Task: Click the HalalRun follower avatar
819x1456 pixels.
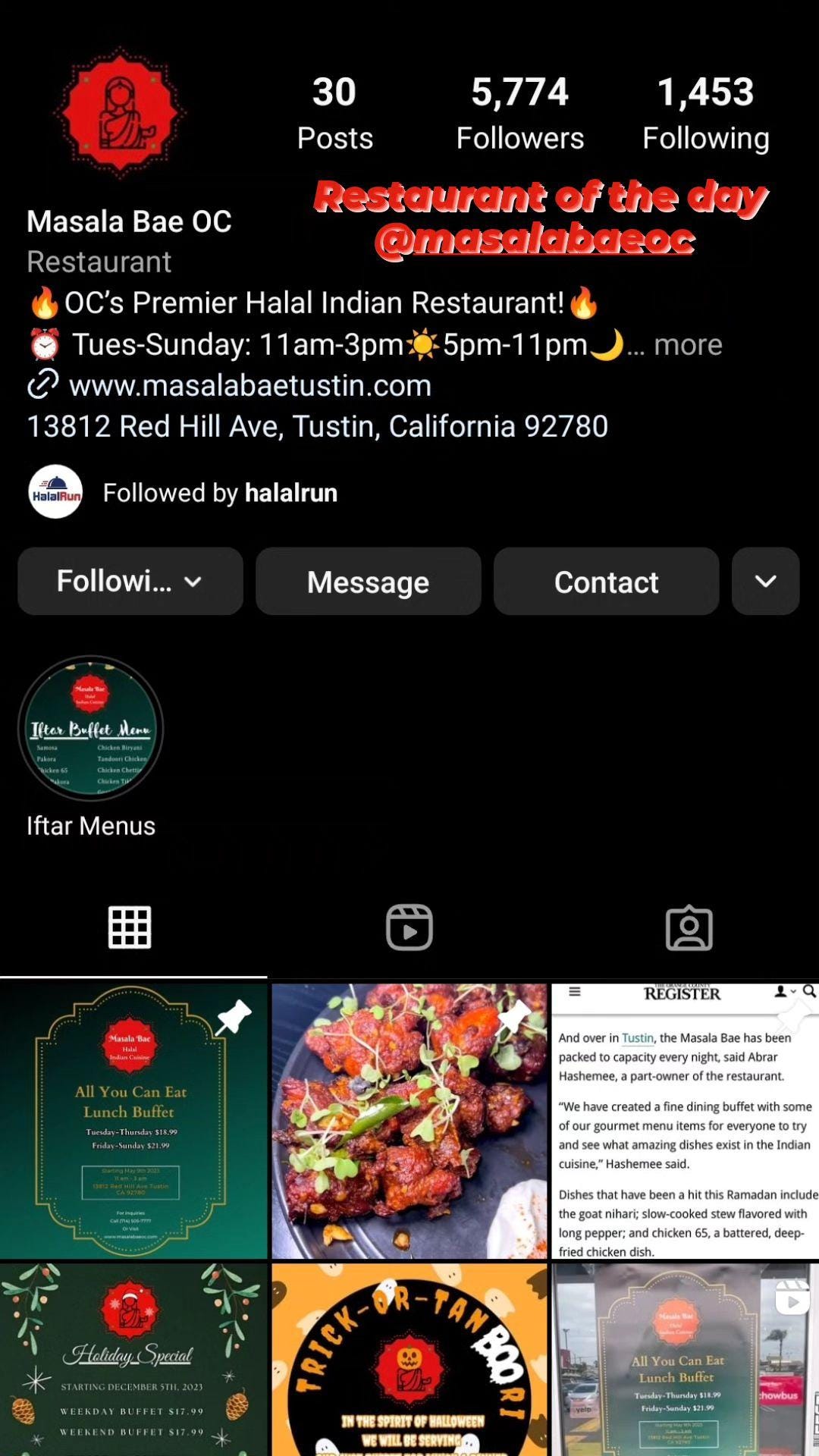Action: click(x=54, y=492)
